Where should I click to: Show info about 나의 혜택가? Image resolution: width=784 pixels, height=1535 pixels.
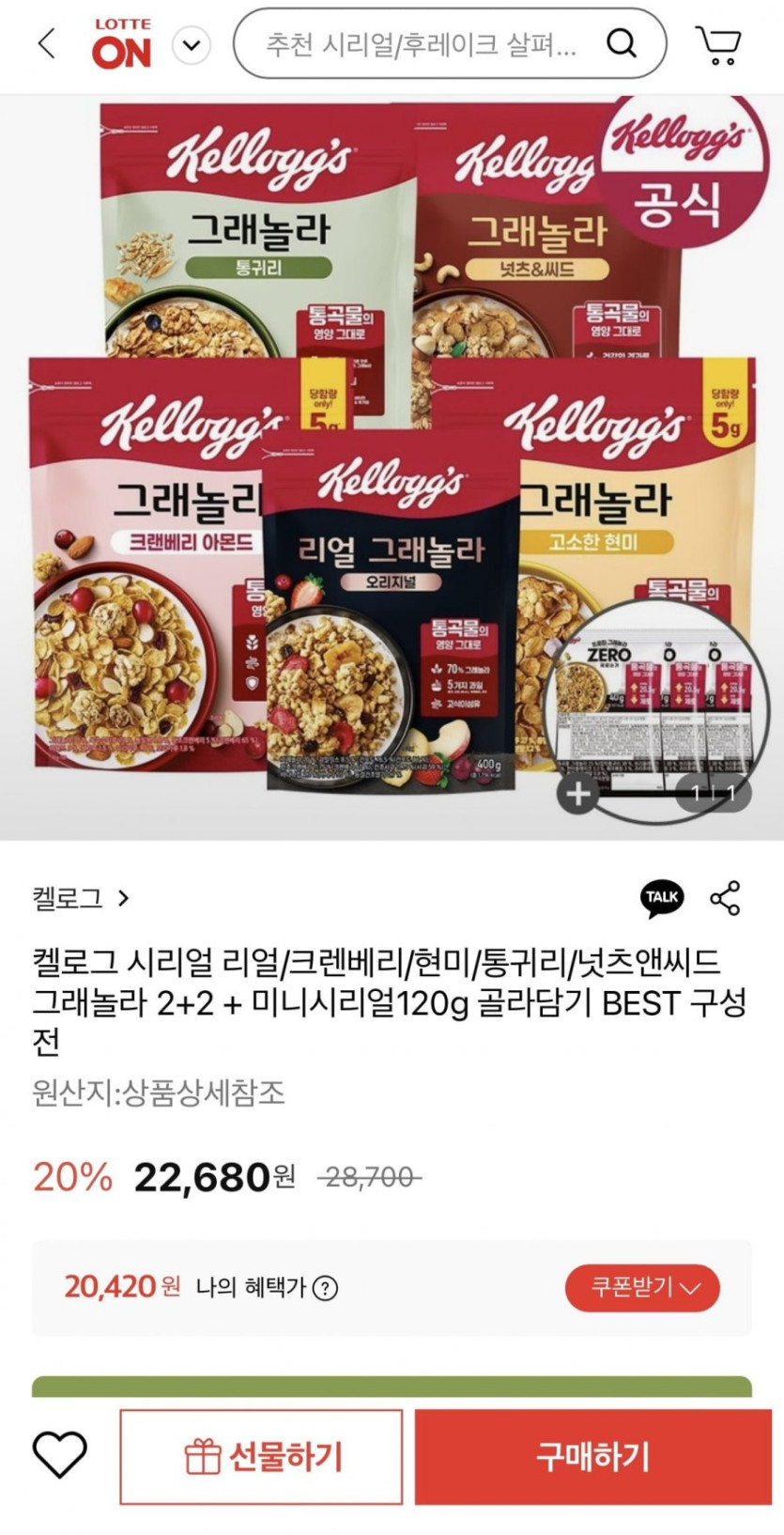pos(325,1288)
